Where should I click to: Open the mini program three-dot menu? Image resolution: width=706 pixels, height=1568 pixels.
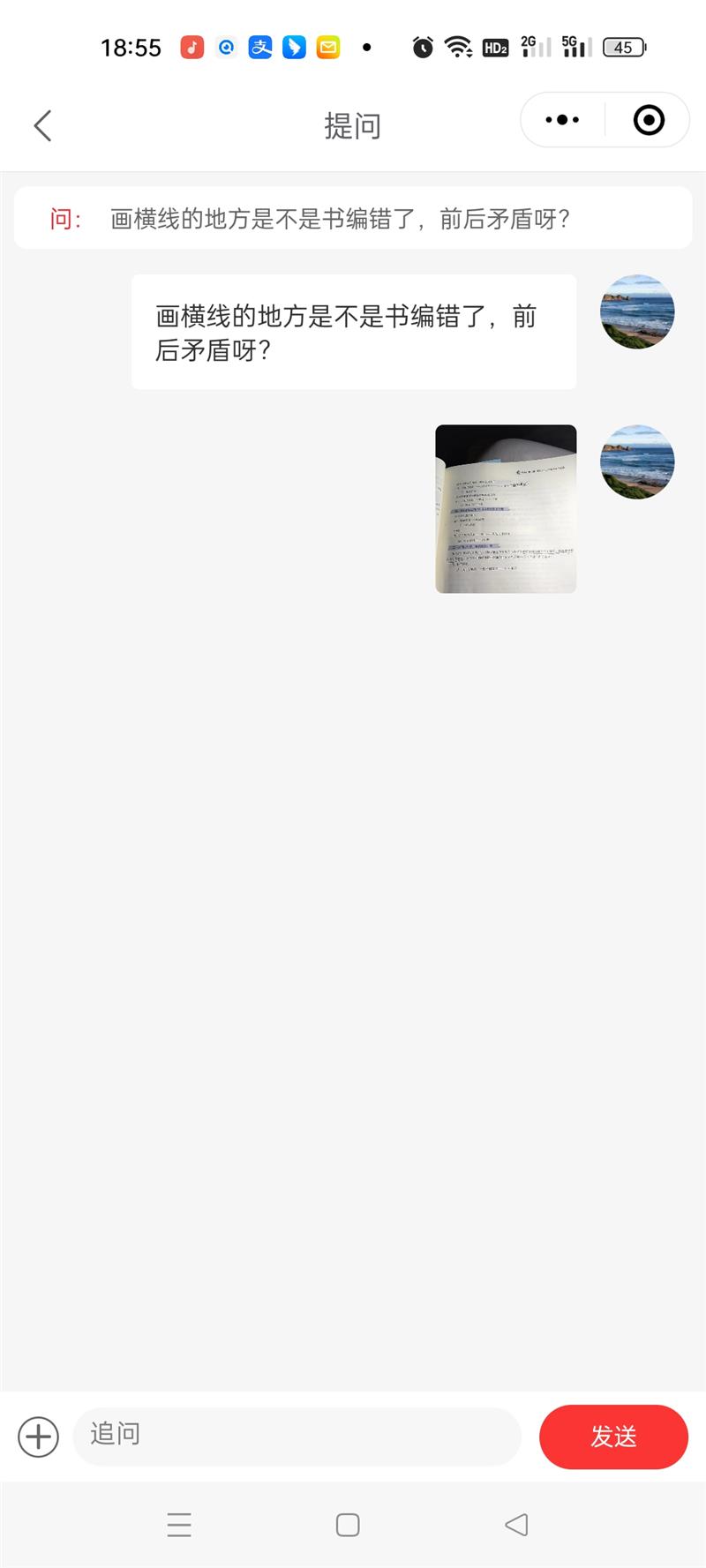(x=562, y=120)
